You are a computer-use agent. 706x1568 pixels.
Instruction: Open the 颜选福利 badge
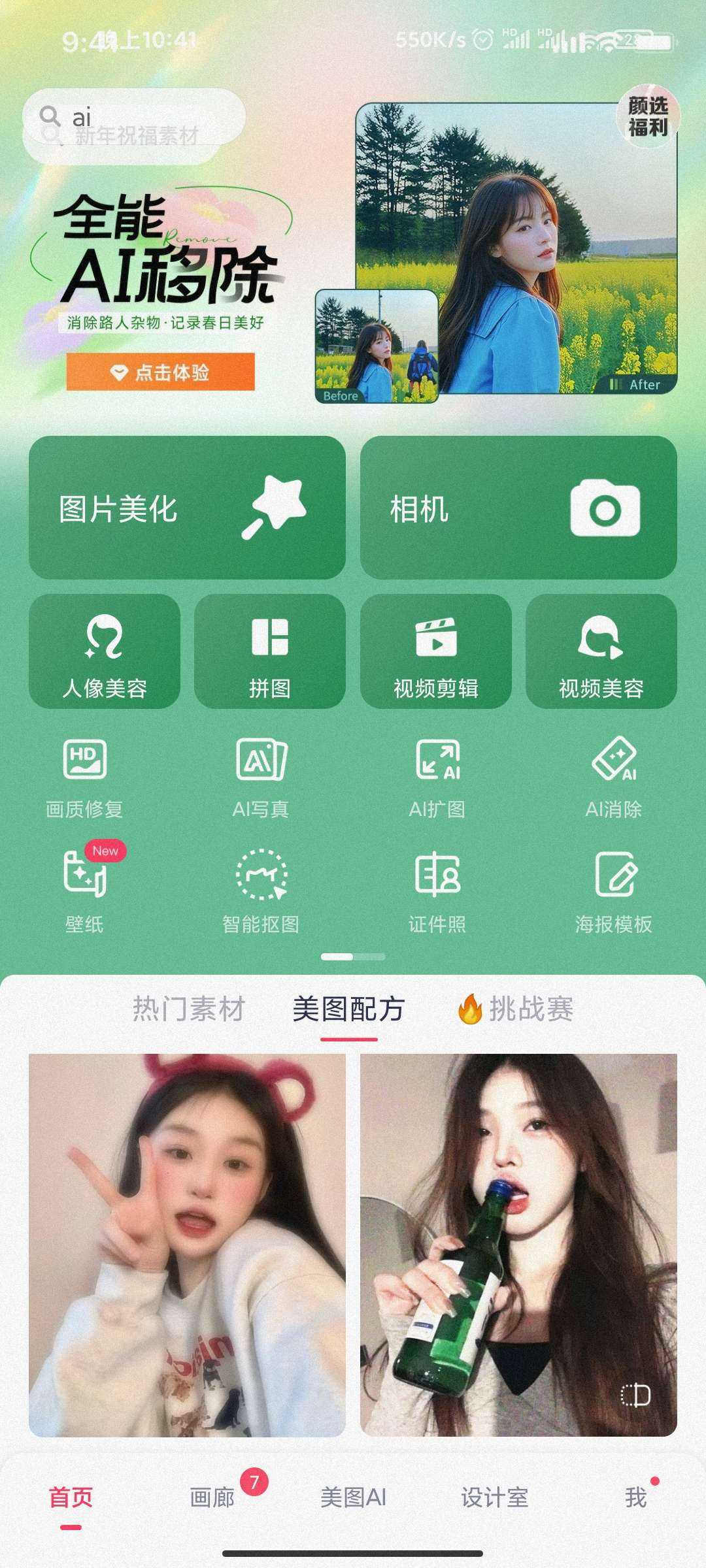[x=648, y=116]
